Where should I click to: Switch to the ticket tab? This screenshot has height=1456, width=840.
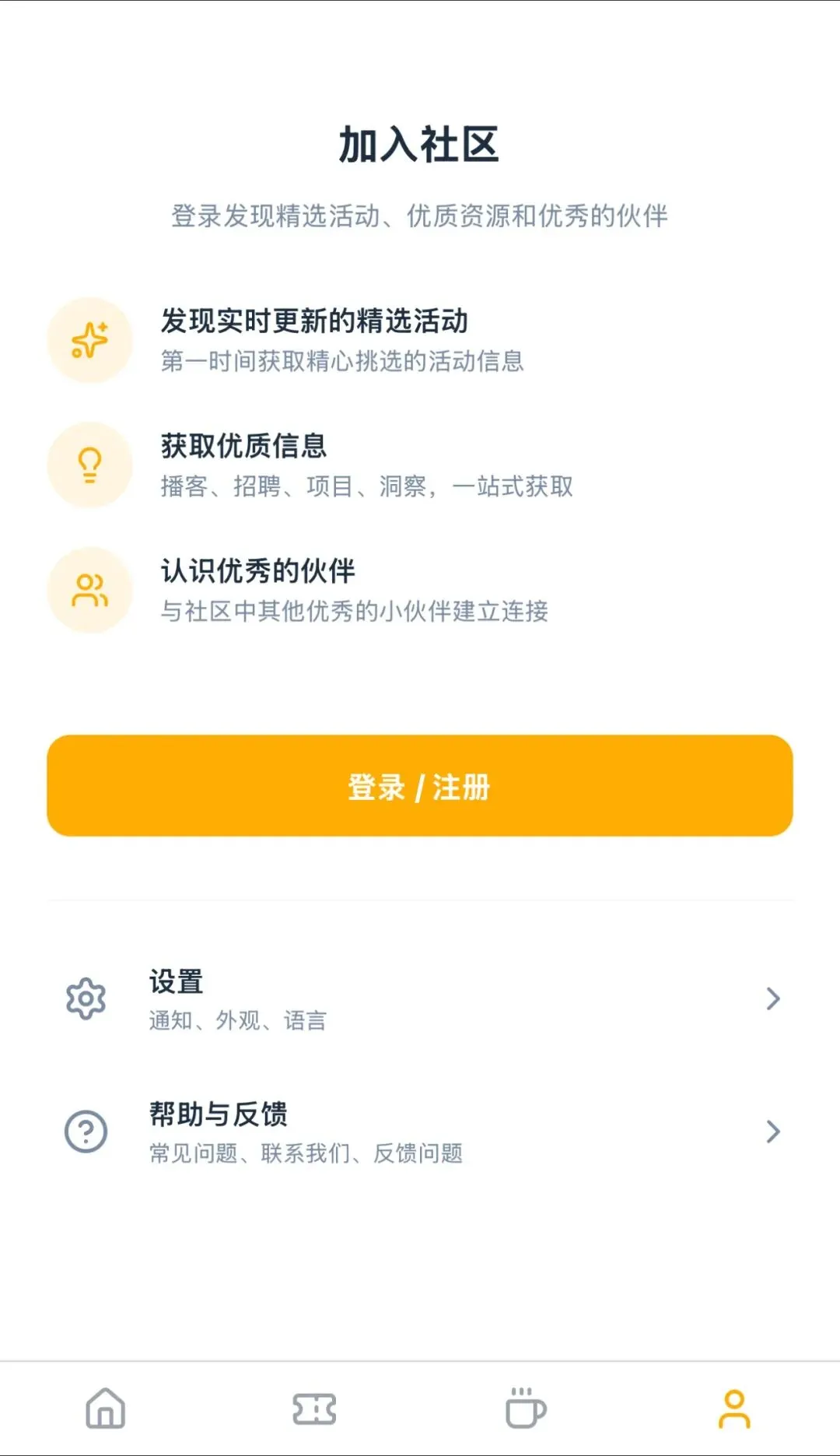(x=314, y=1409)
